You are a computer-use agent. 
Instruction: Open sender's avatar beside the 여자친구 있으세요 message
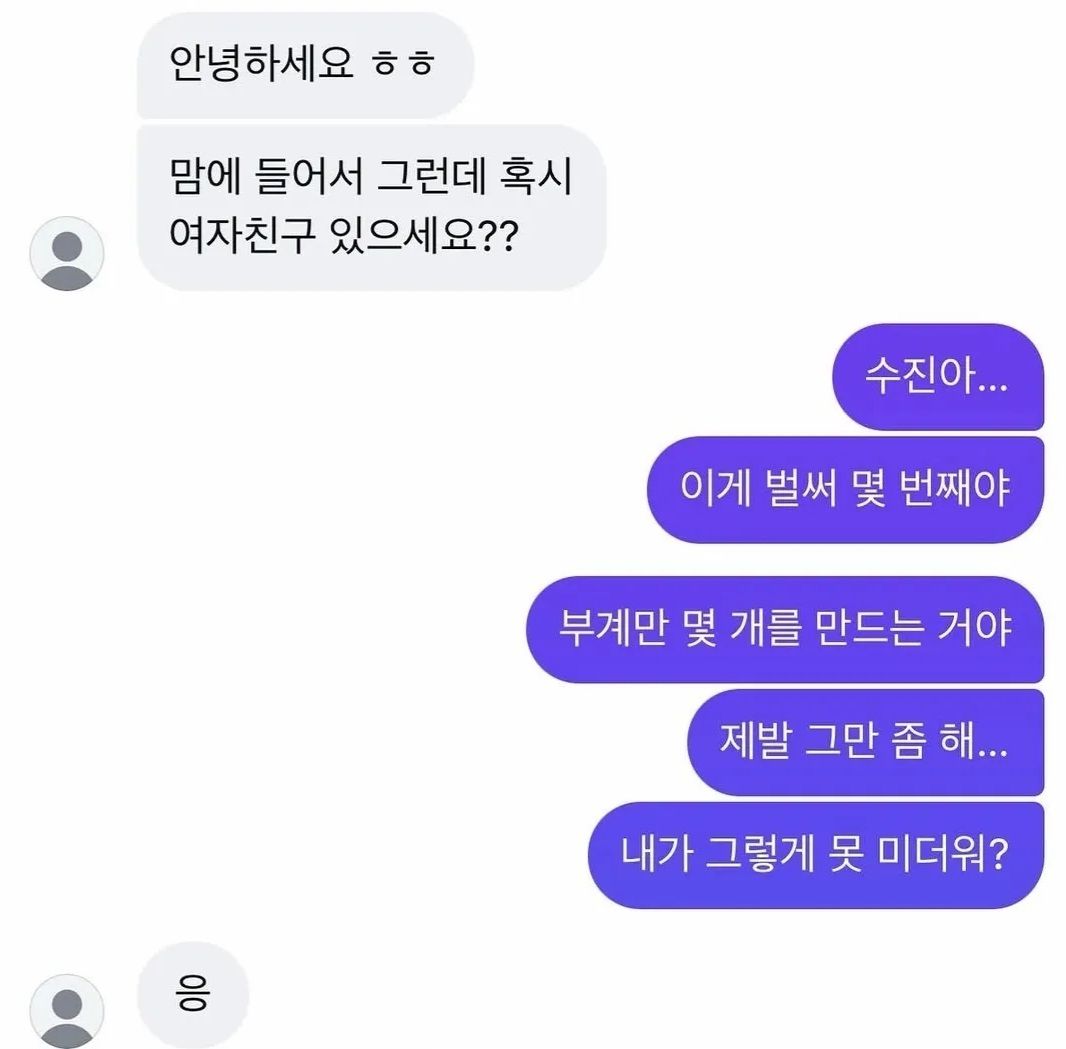[x=67, y=254]
